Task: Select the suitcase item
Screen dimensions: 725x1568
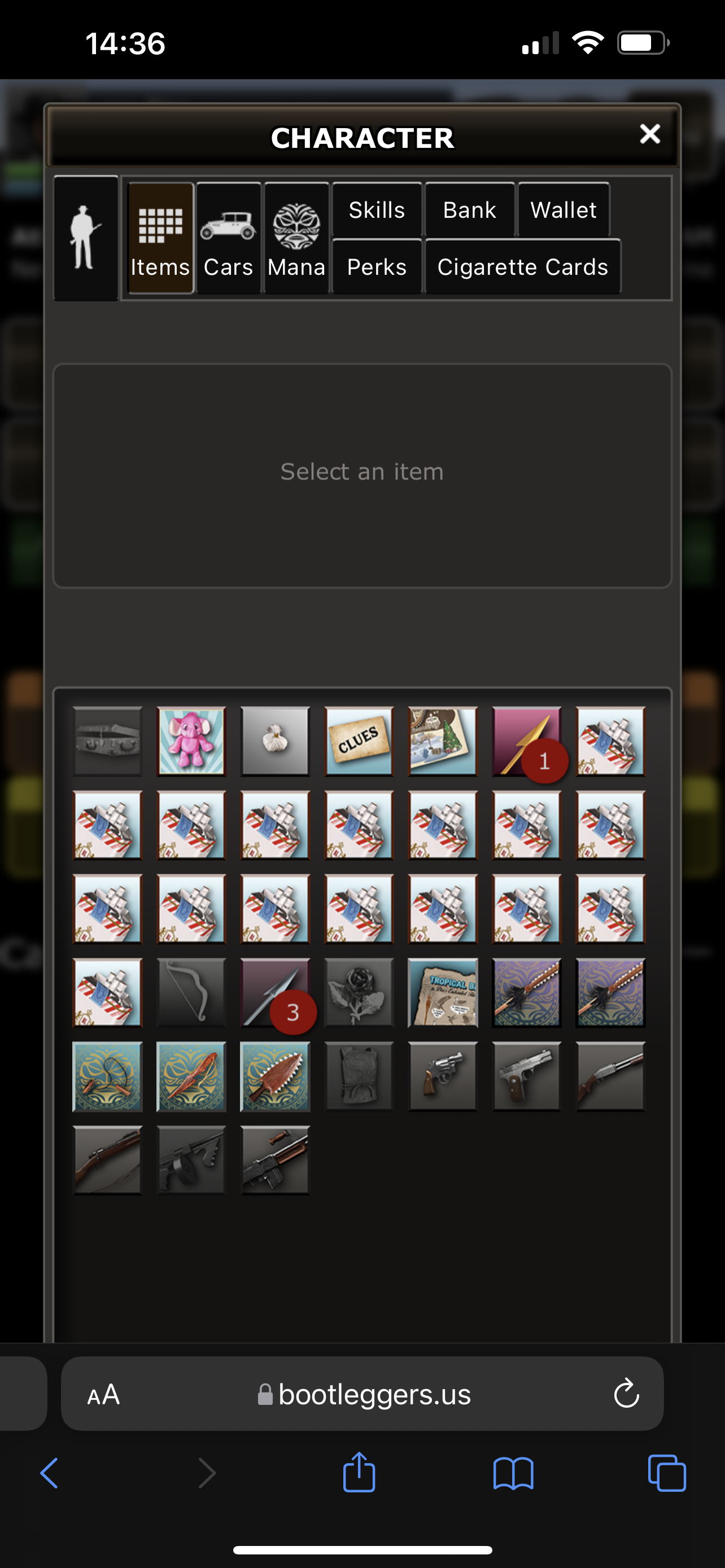Action: (107, 742)
